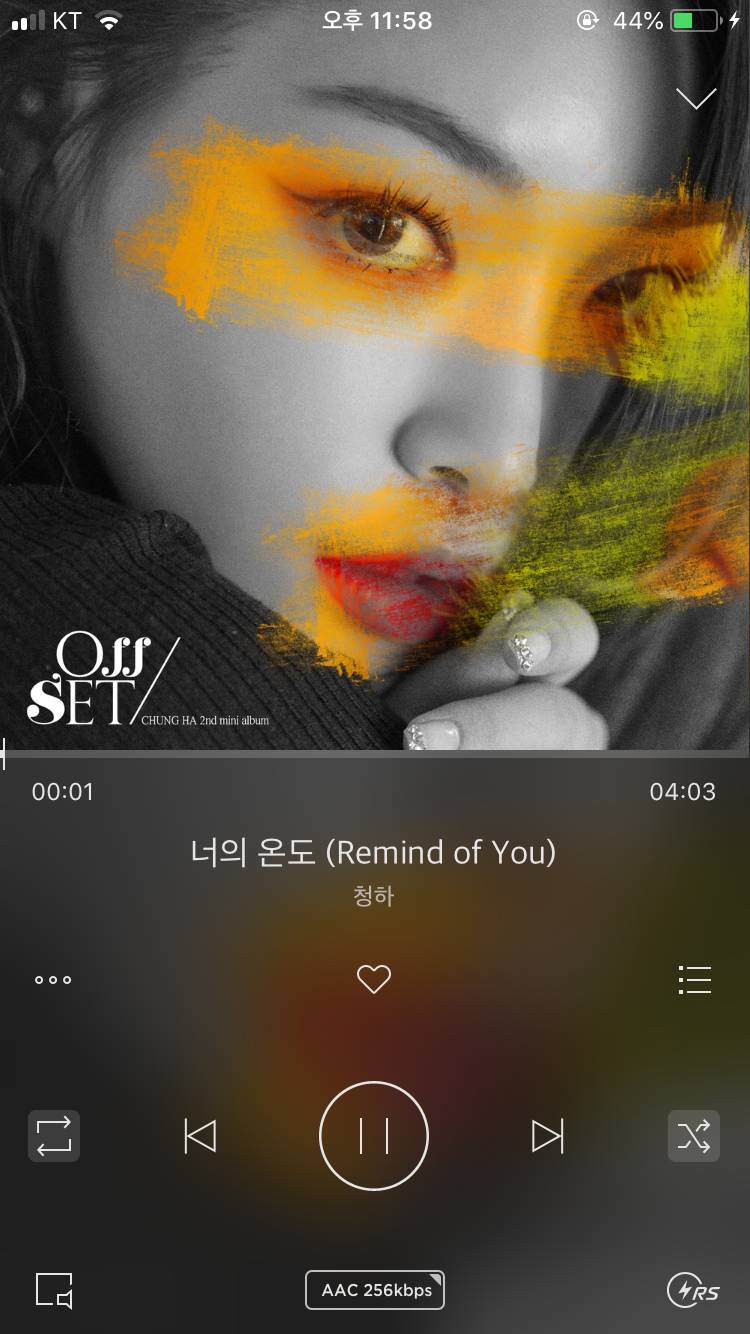The width and height of the screenshot is (750, 1334).
Task: Tap the artist name 청하
Action: pyautogui.click(x=374, y=896)
